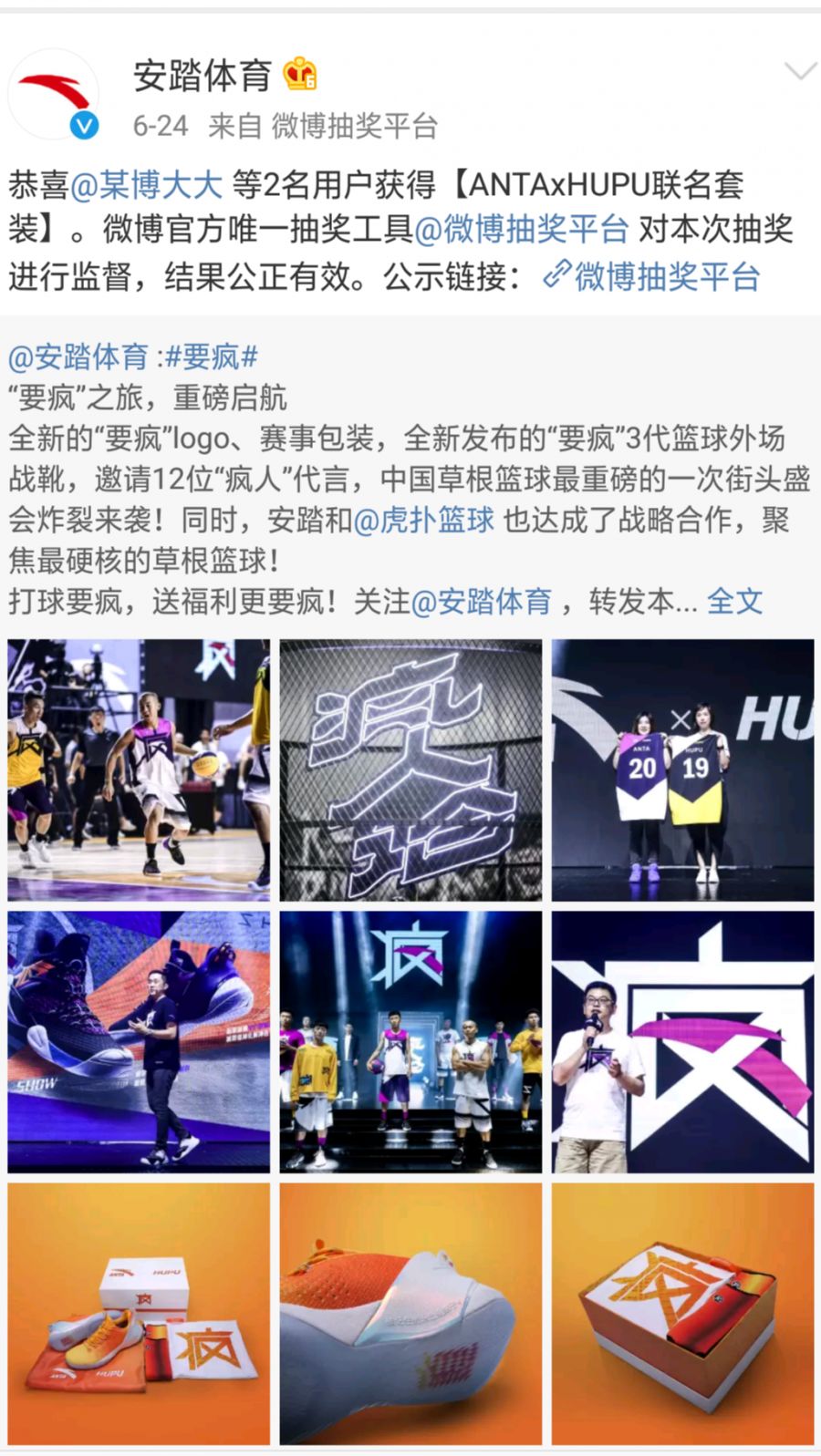View the players lineup on stage photo
This screenshot has height=1456, width=821.
point(410,1041)
